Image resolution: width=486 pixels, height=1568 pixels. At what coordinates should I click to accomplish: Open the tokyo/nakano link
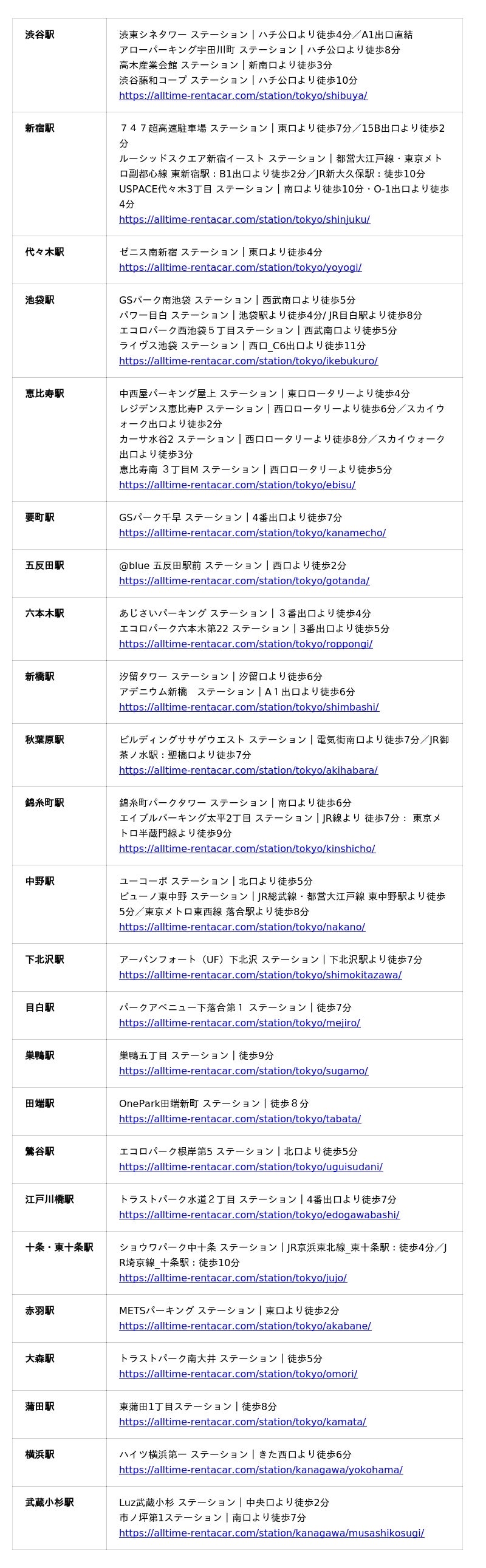242,927
